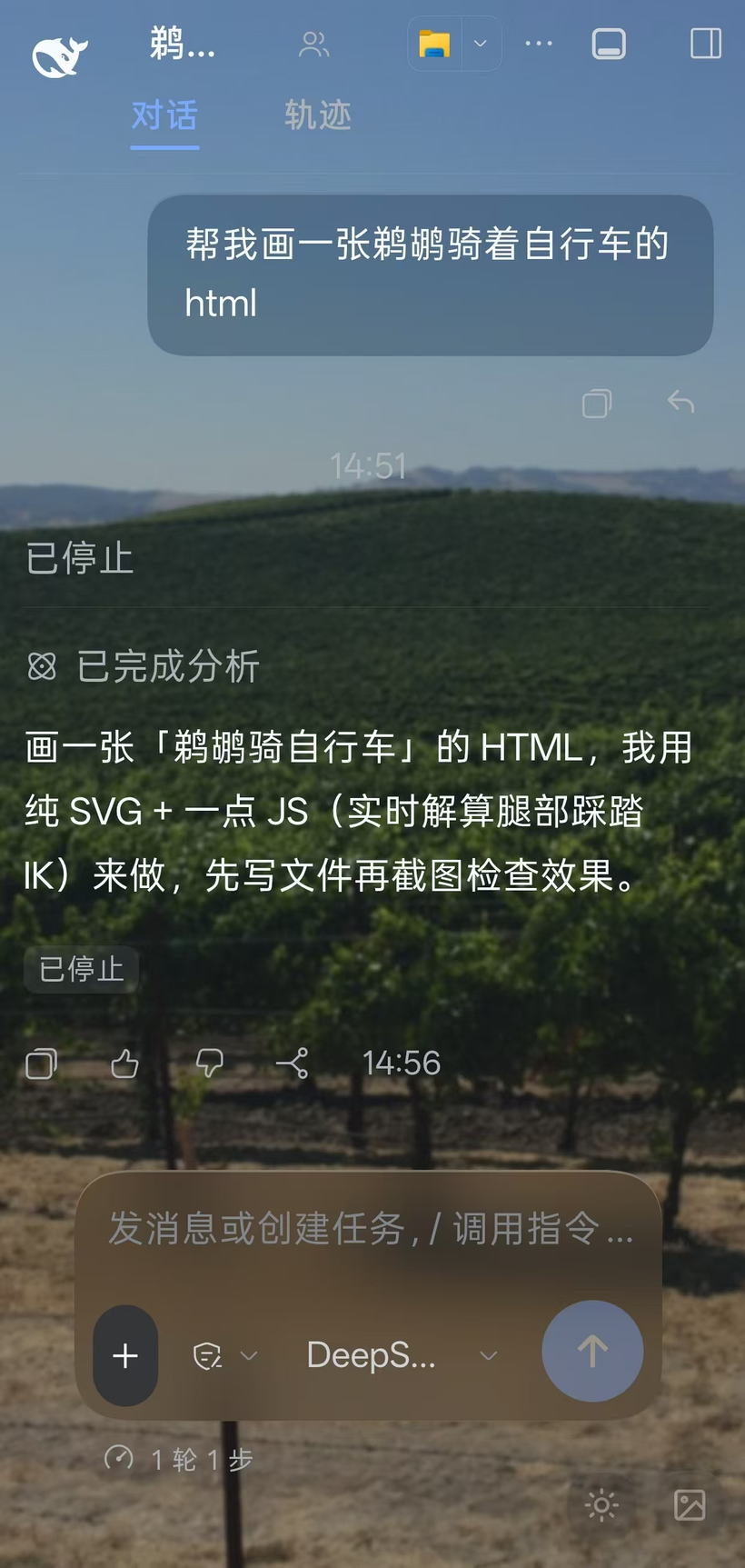Send the message with the arrow button
The width and height of the screenshot is (745, 1568).
click(592, 1351)
